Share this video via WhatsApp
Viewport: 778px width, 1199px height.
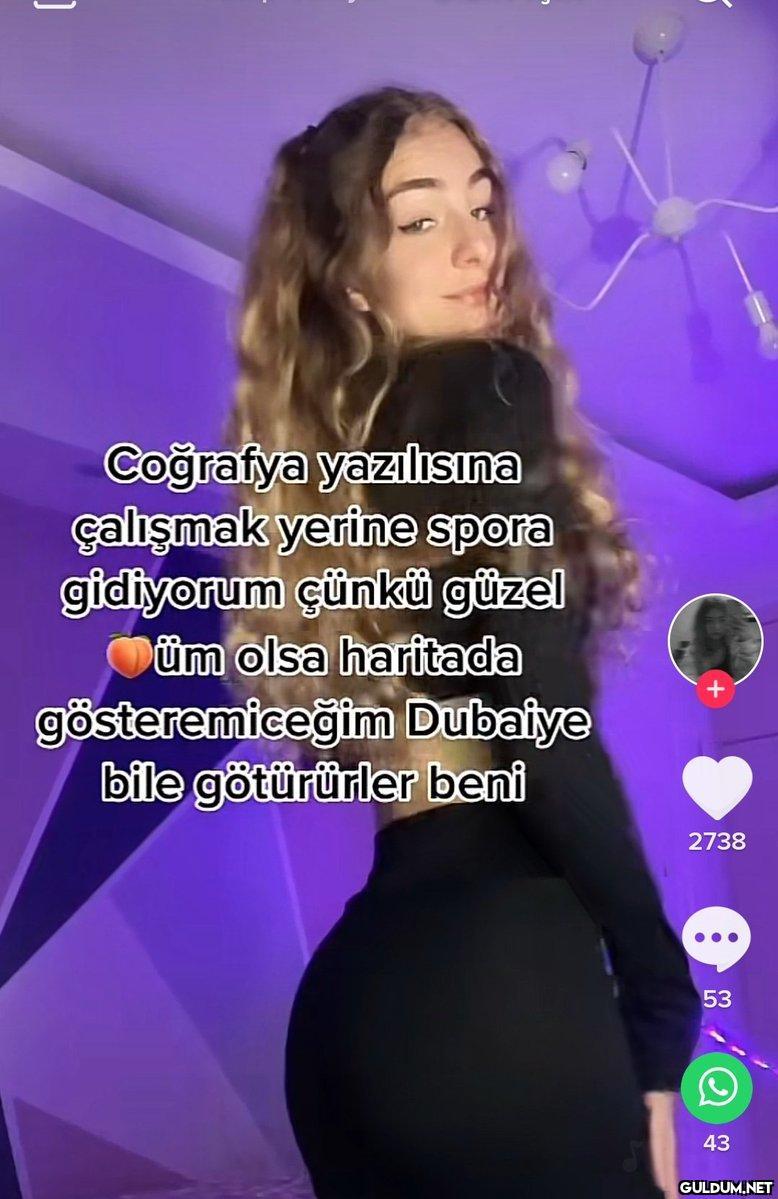click(716, 1087)
